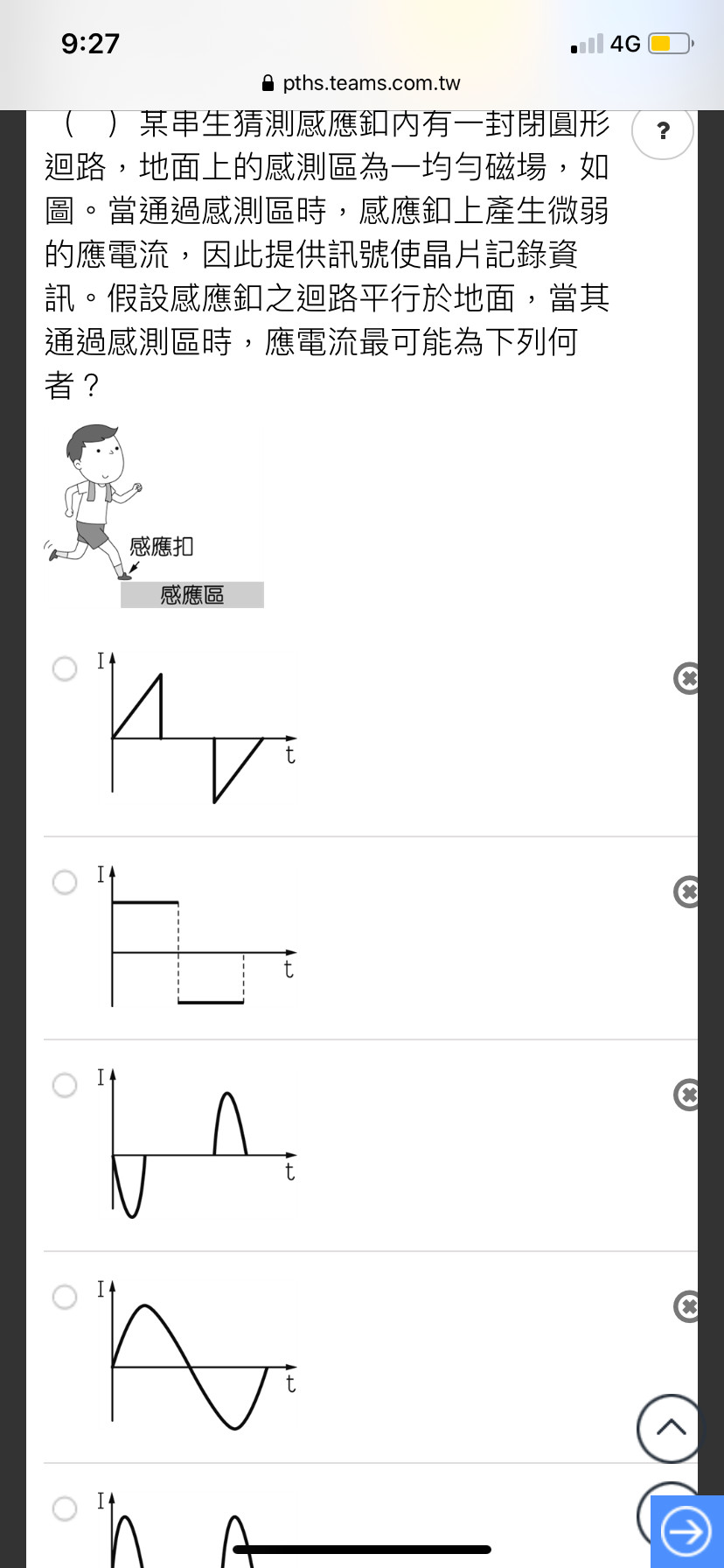Screen dimensions: 724x1568
Task: Cross out the sine wave graph option
Action: pos(687,1306)
